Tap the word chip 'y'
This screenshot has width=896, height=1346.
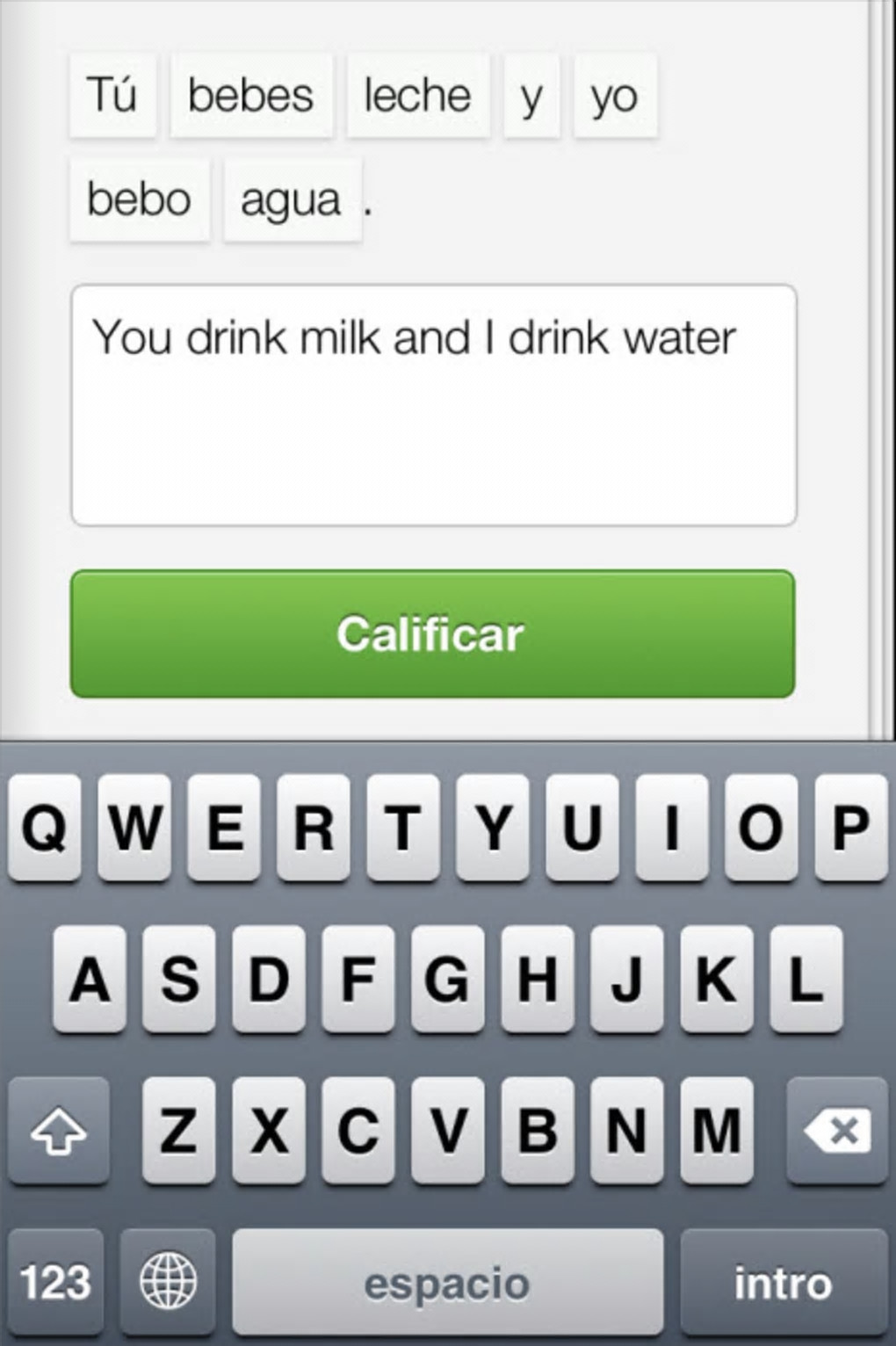click(x=531, y=95)
